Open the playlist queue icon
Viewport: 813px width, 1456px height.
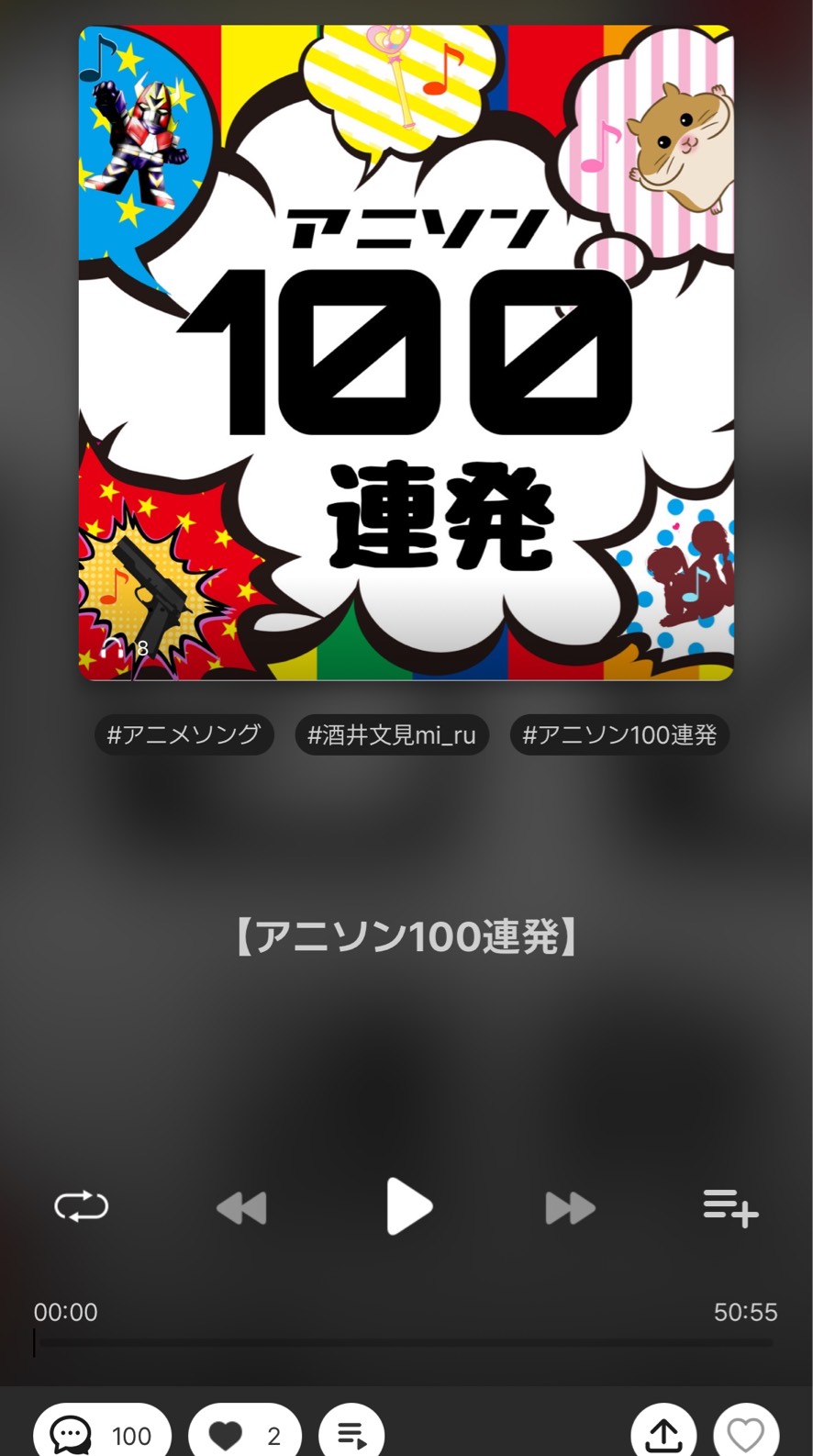(x=351, y=1434)
